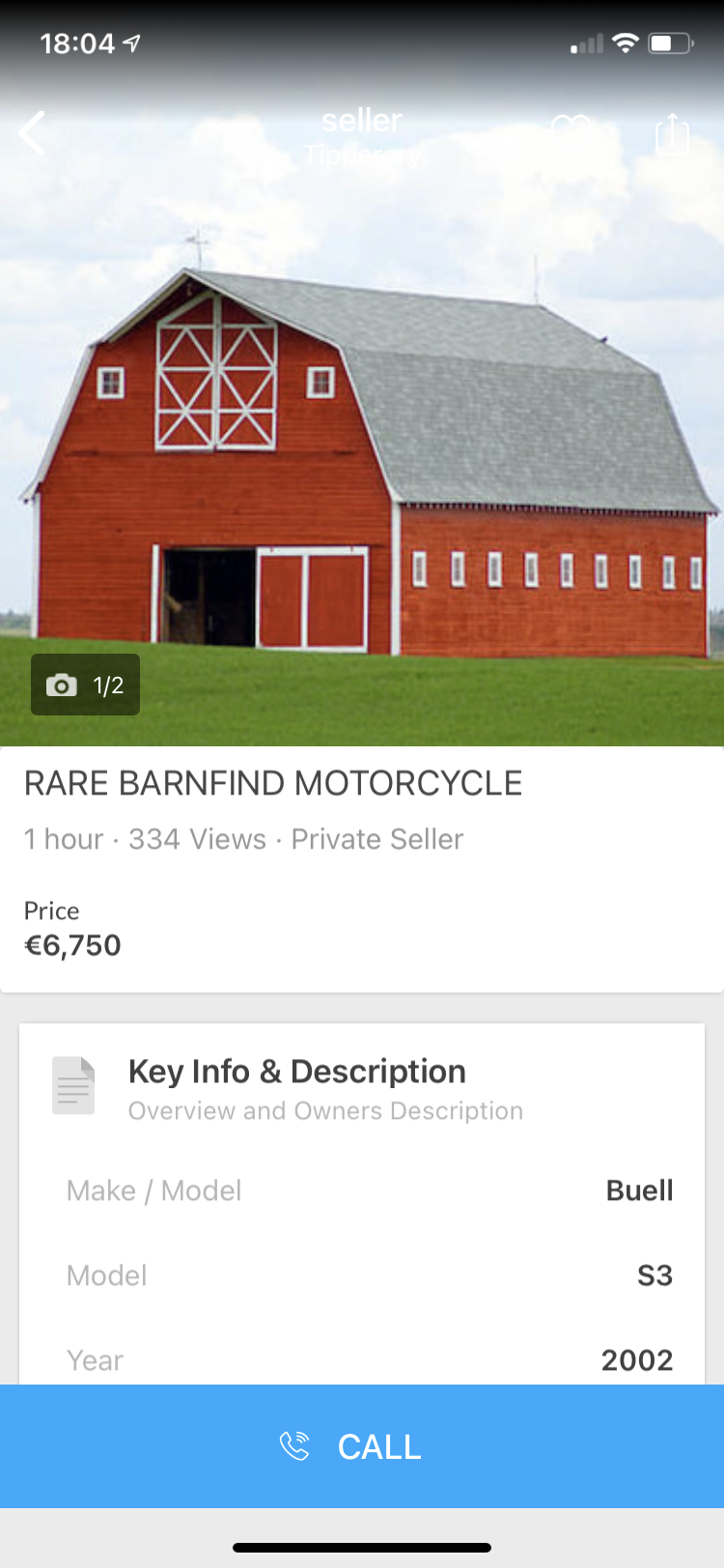Share this motorcycle listing
Viewport: 724px width, 1568px height.
pyautogui.click(x=672, y=133)
